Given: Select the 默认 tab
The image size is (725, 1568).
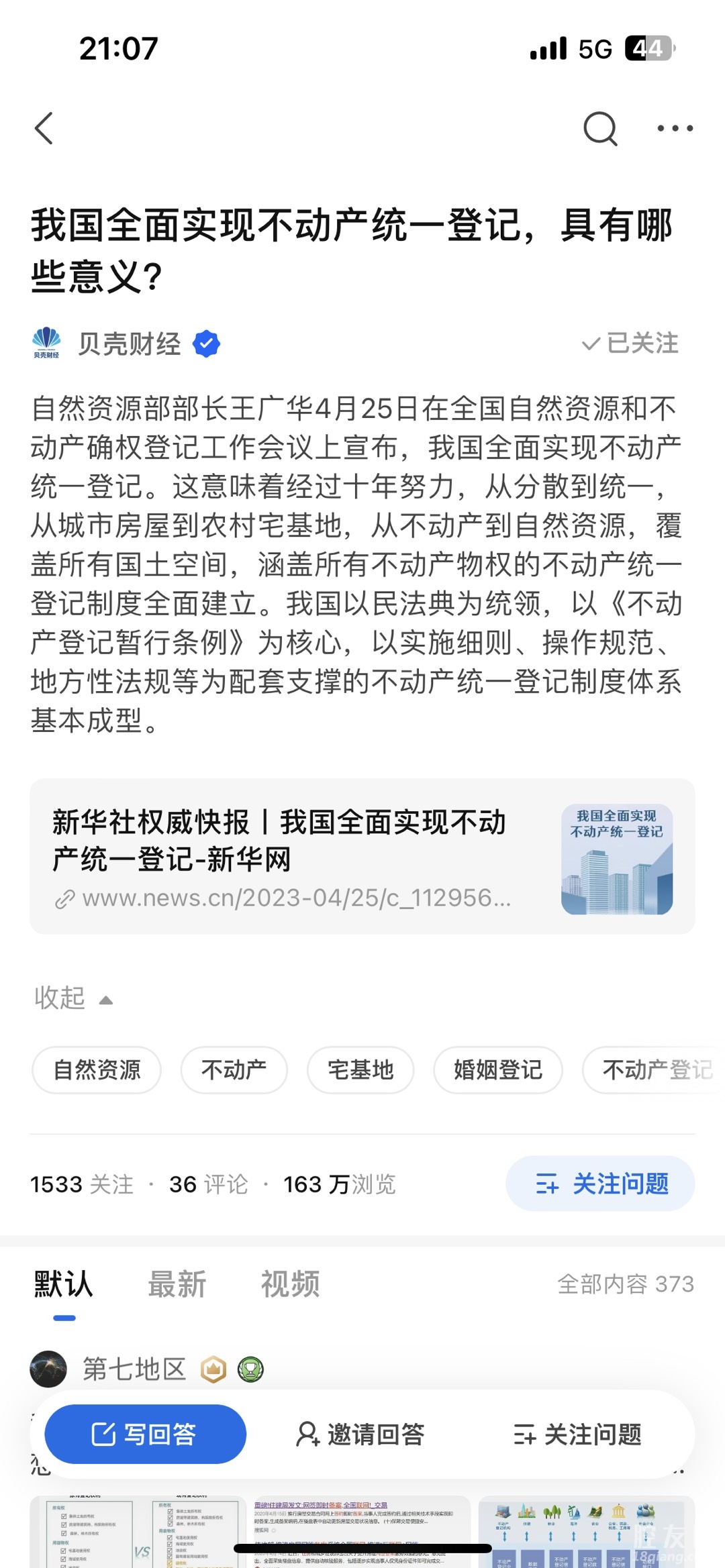Looking at the screenshot, I should click(64, 1284).
